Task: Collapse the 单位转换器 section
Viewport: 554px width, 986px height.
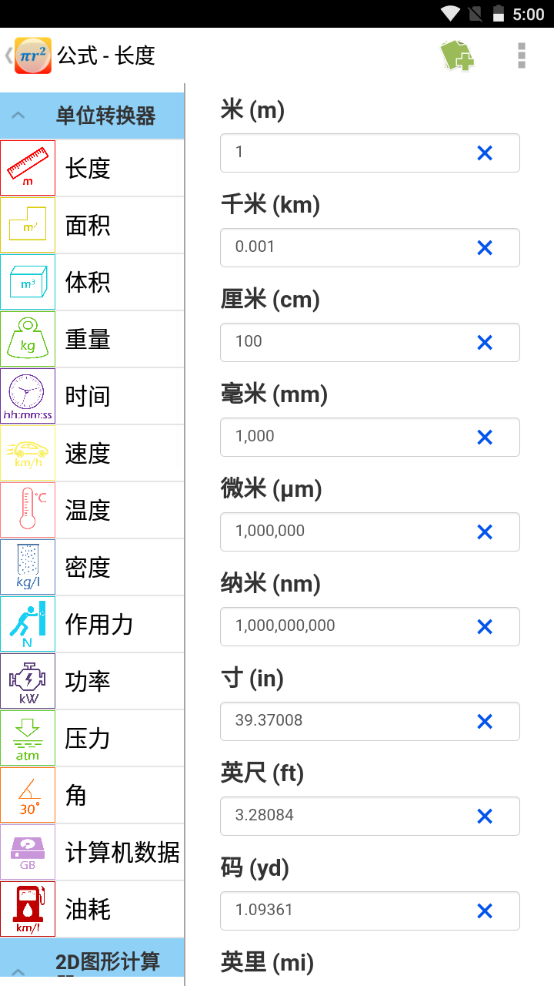Action: (92, 116)
